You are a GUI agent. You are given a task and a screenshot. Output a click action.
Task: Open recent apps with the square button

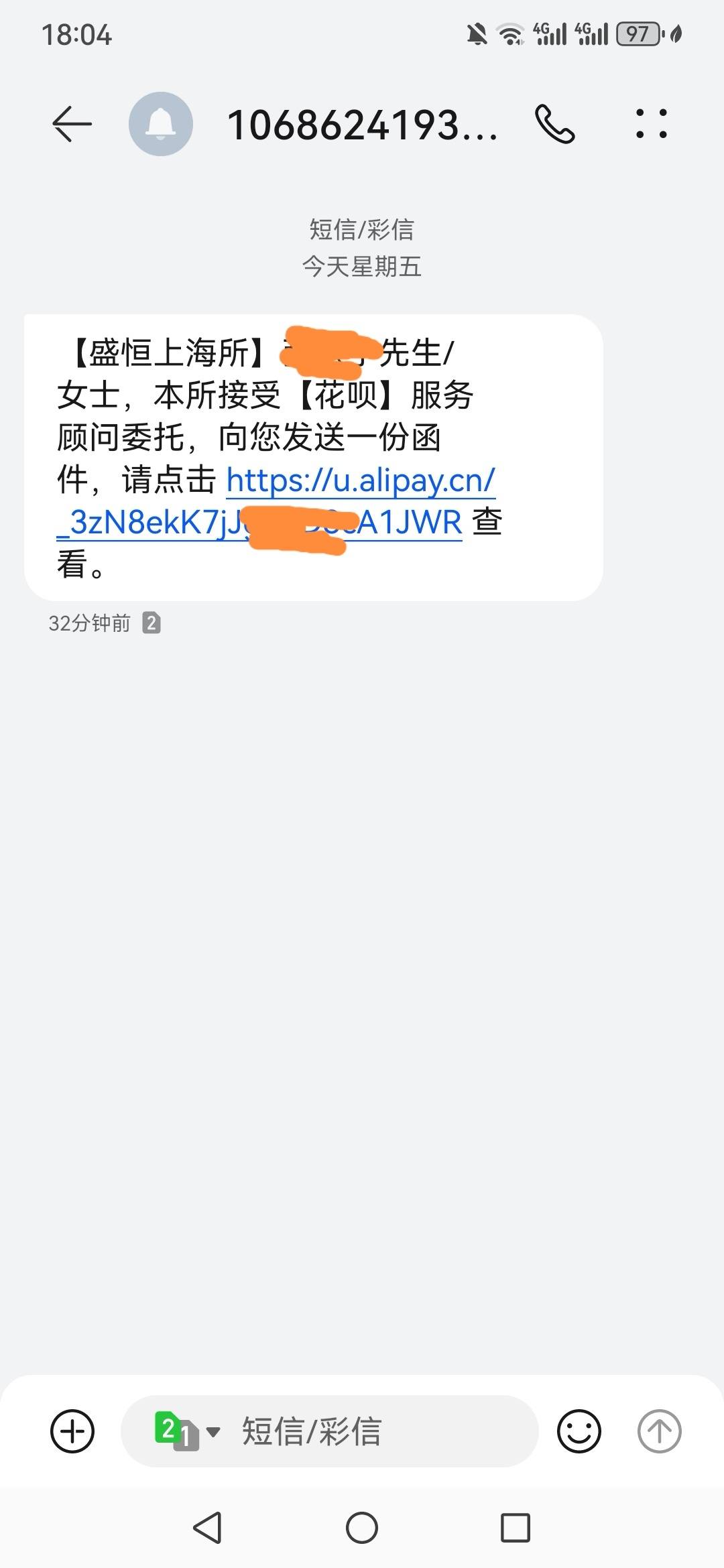(516, 1528)
